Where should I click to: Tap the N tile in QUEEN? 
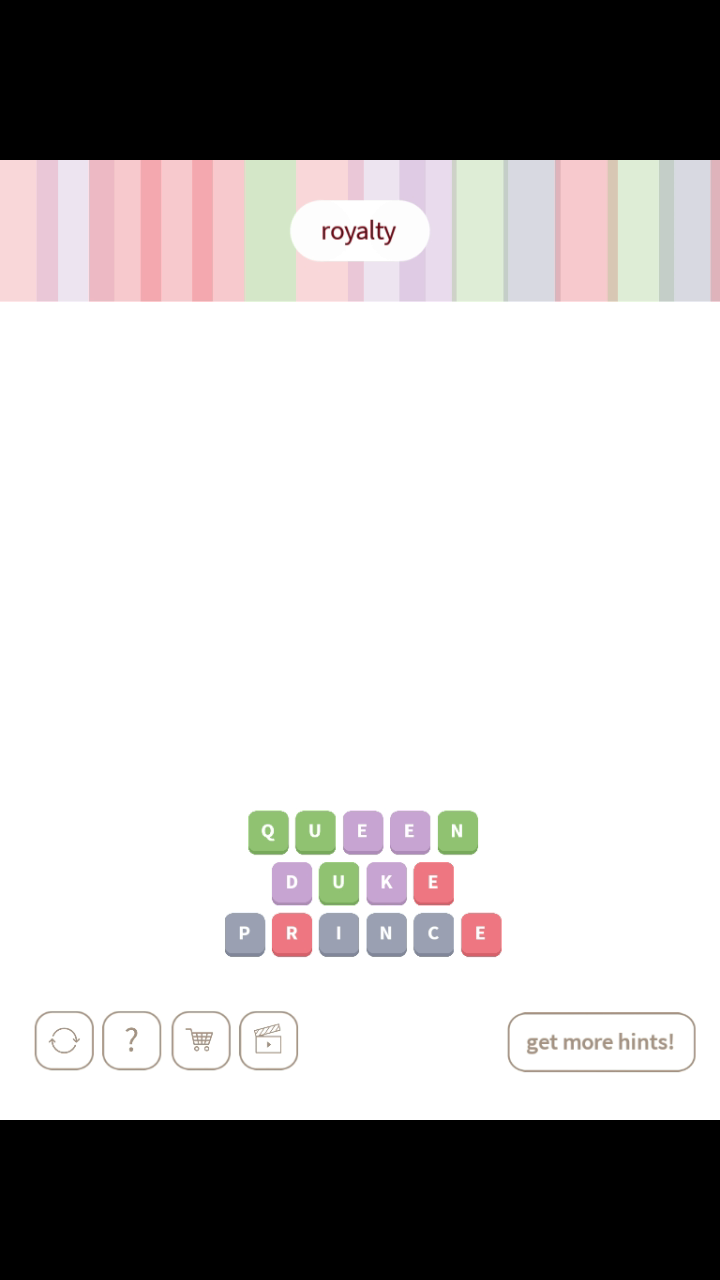pyautogui.click(x=457, y=831)
